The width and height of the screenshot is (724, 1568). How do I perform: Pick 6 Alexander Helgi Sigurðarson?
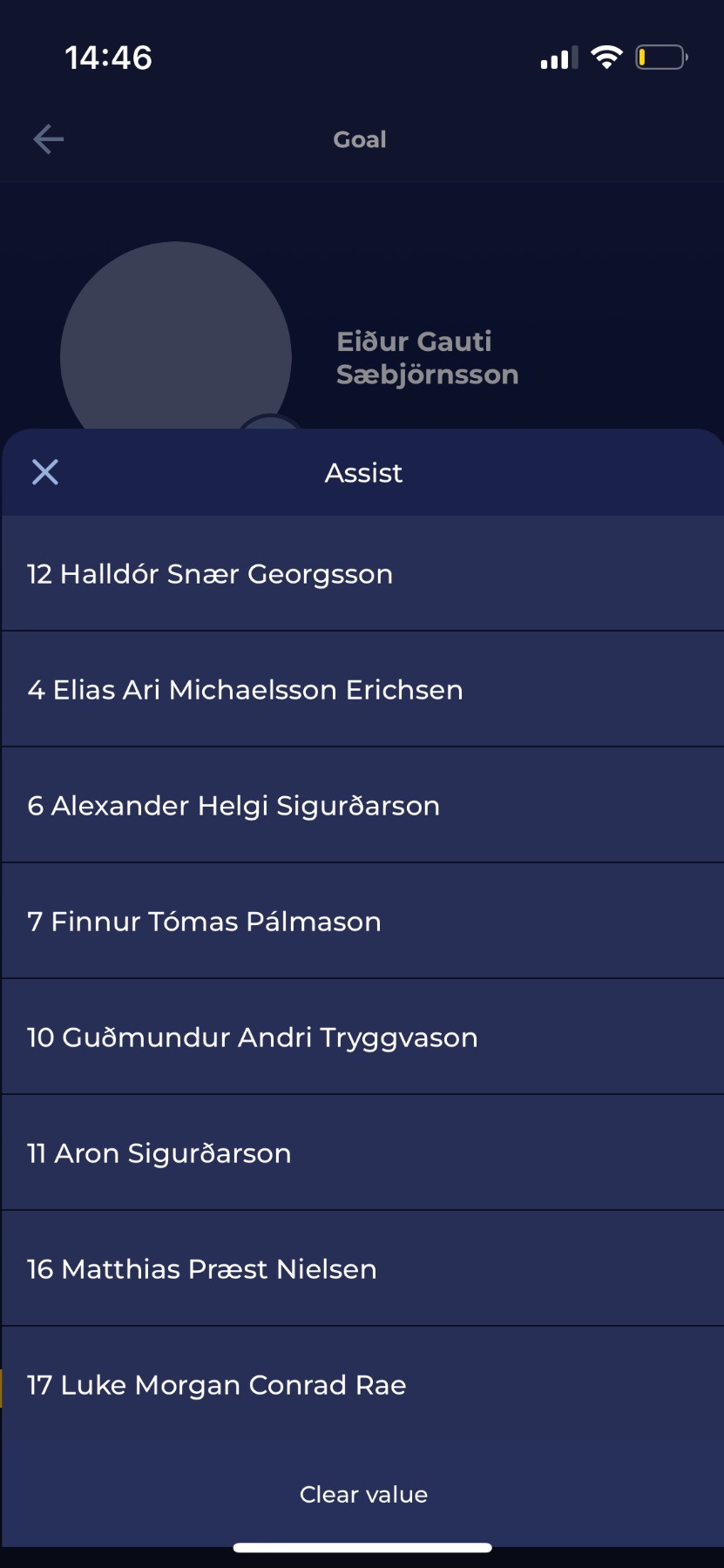(362, 806)
